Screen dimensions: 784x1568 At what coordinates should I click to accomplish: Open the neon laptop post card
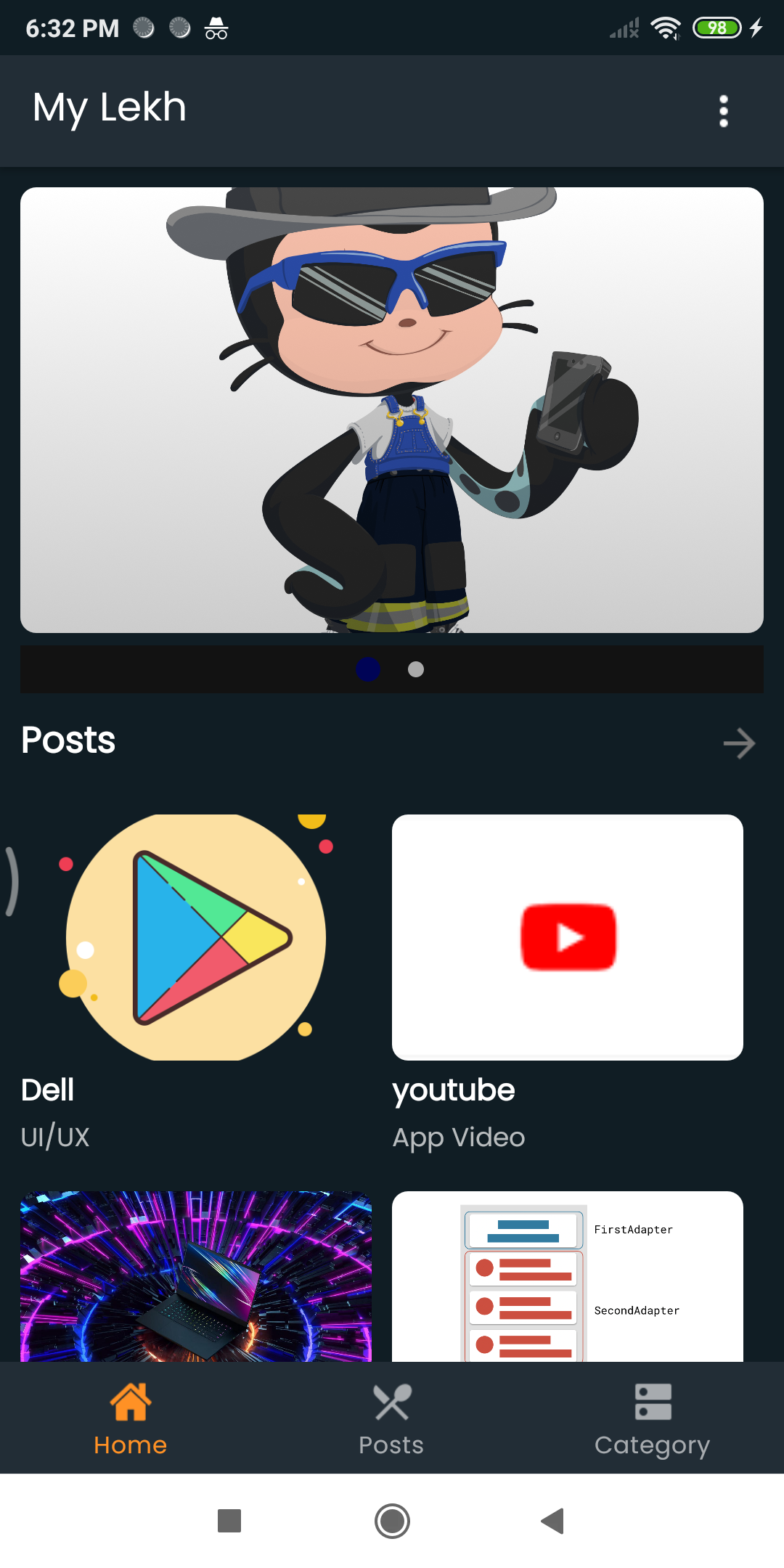(x=196, y=1276)
